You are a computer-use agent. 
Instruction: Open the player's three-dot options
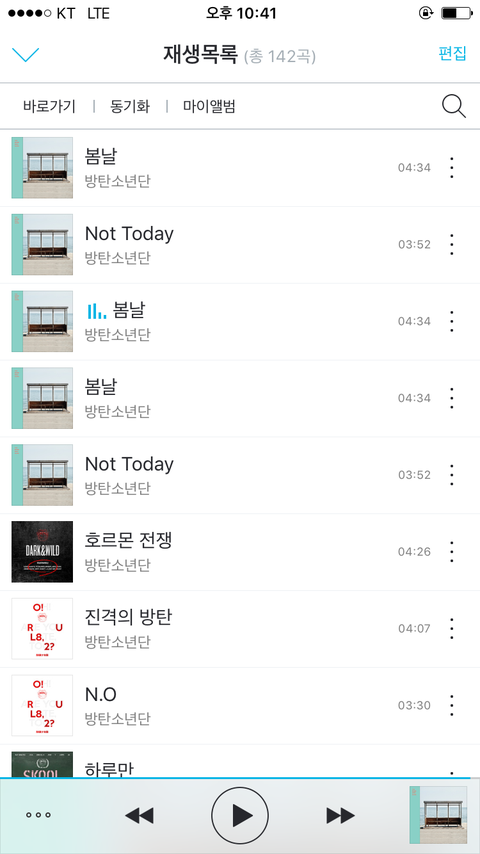point(38,815)
